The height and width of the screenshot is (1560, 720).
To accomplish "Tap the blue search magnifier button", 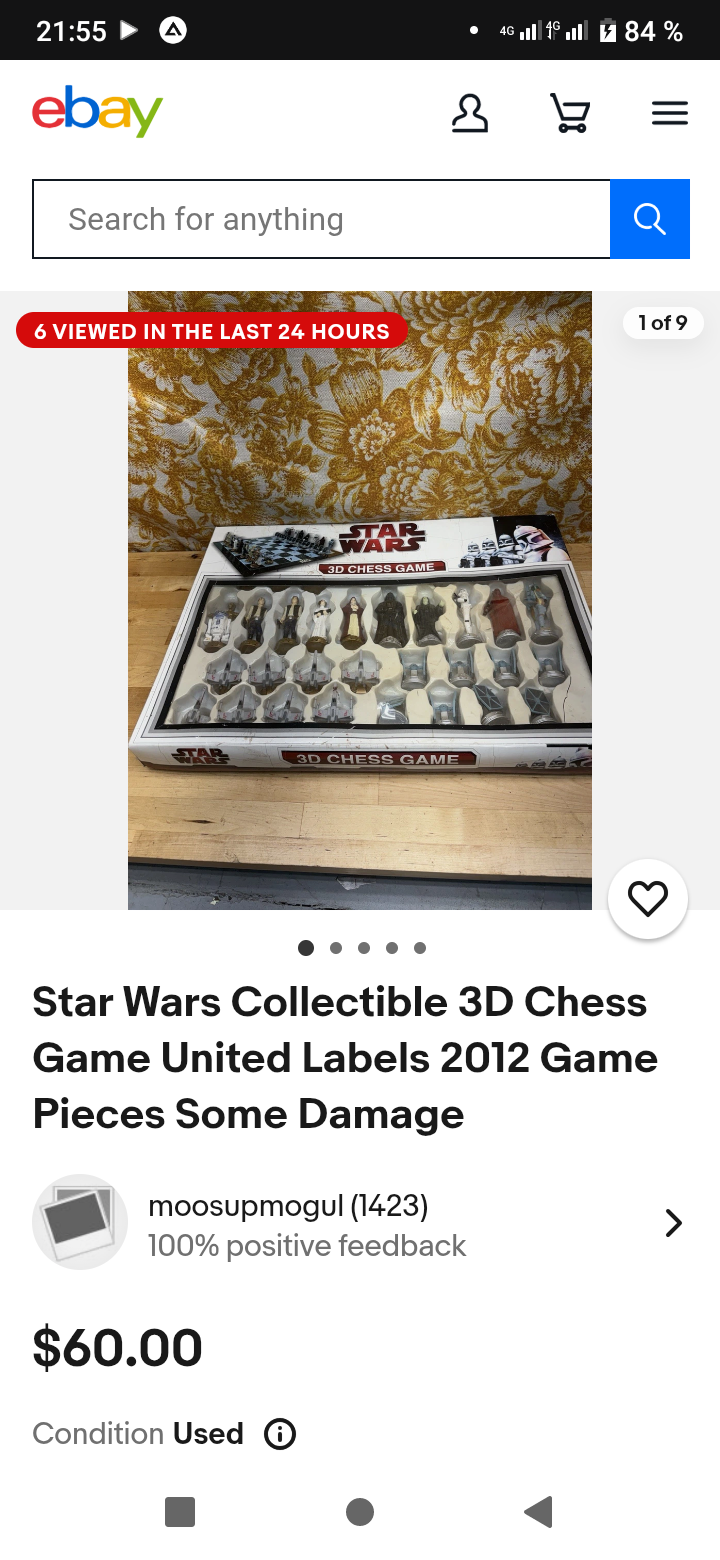I will [x=649, y=219].
